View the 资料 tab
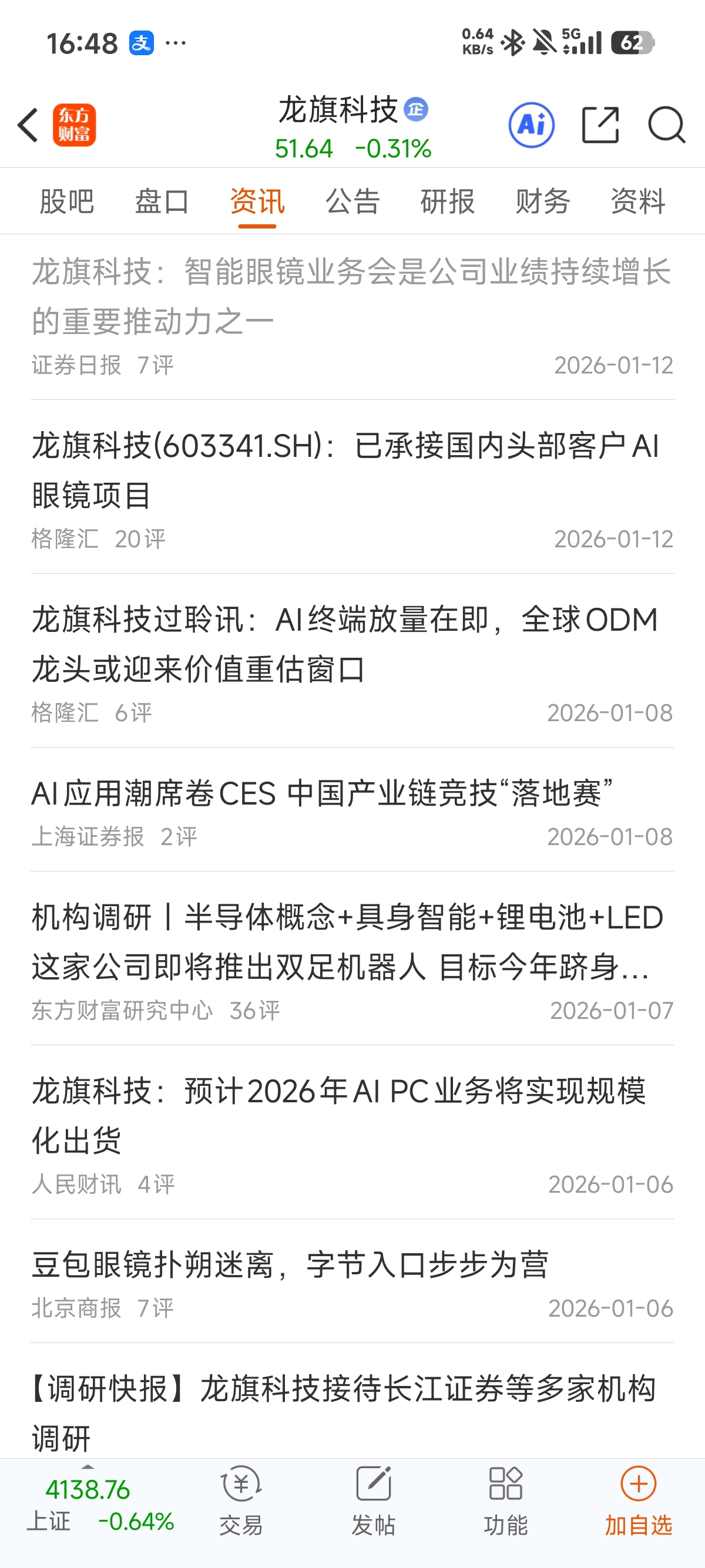This screenshot has height=1568, width=705. (637, 201)
